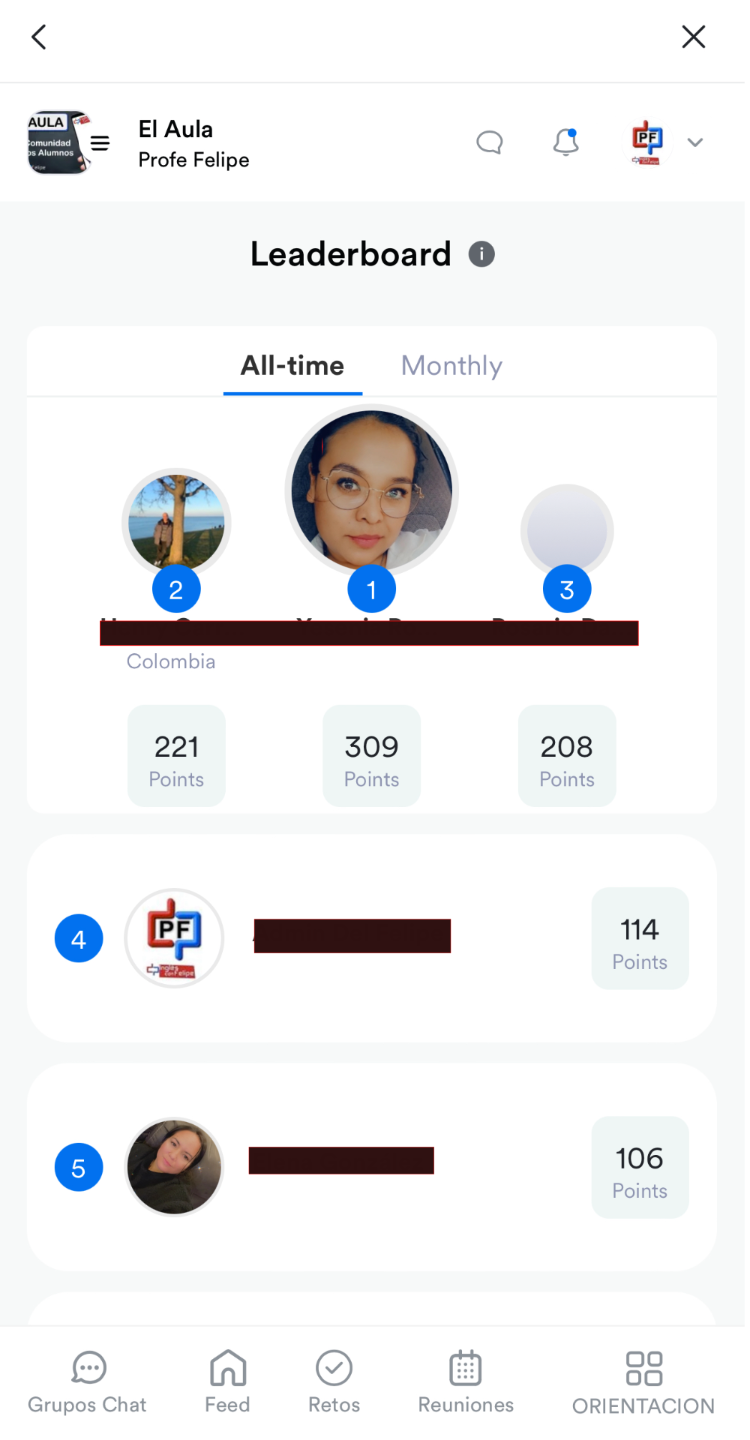
Task: Switch to the Monthly tab
Action: tap(451, 366)
